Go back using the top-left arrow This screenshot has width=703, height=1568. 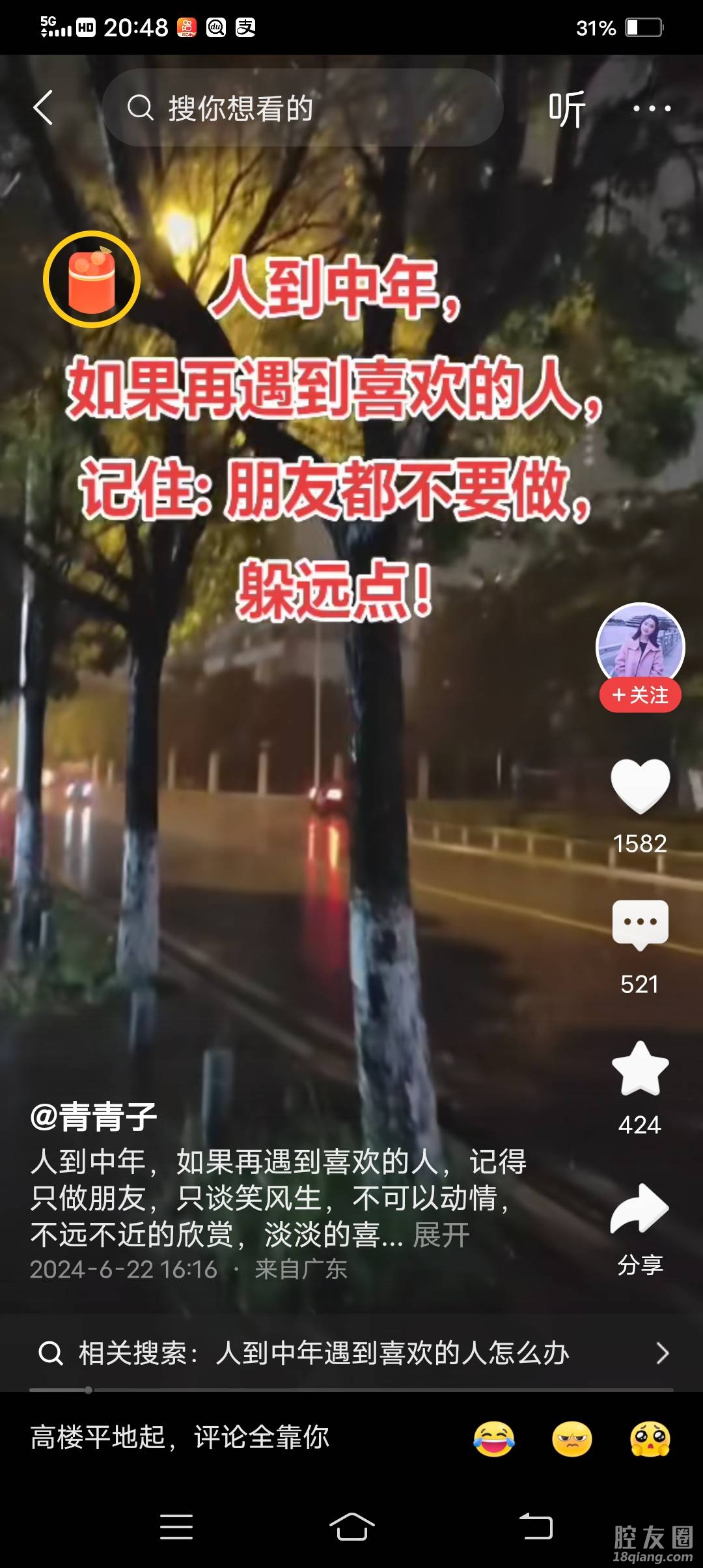(43, 107)
